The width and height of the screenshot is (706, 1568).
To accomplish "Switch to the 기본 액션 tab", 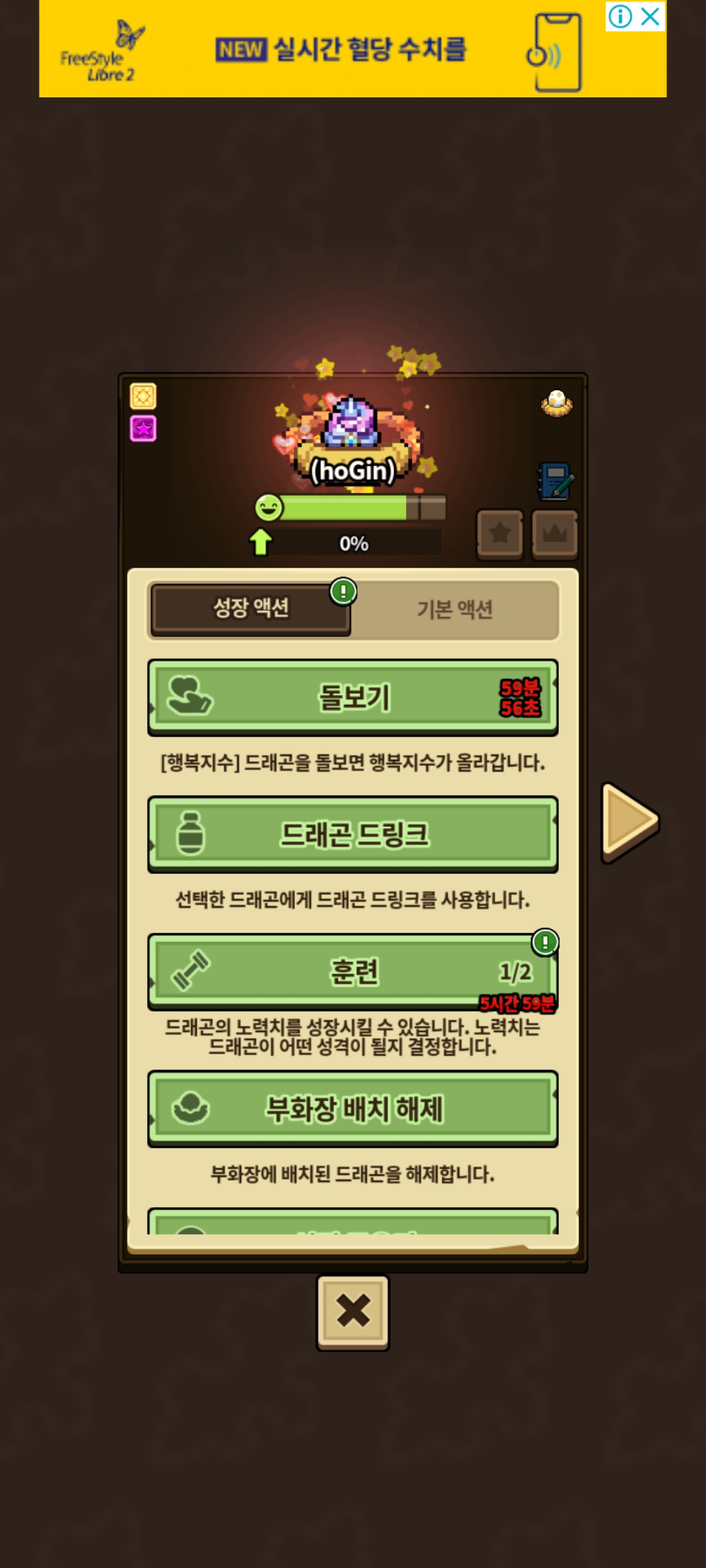I will click(x=455, y=610).
